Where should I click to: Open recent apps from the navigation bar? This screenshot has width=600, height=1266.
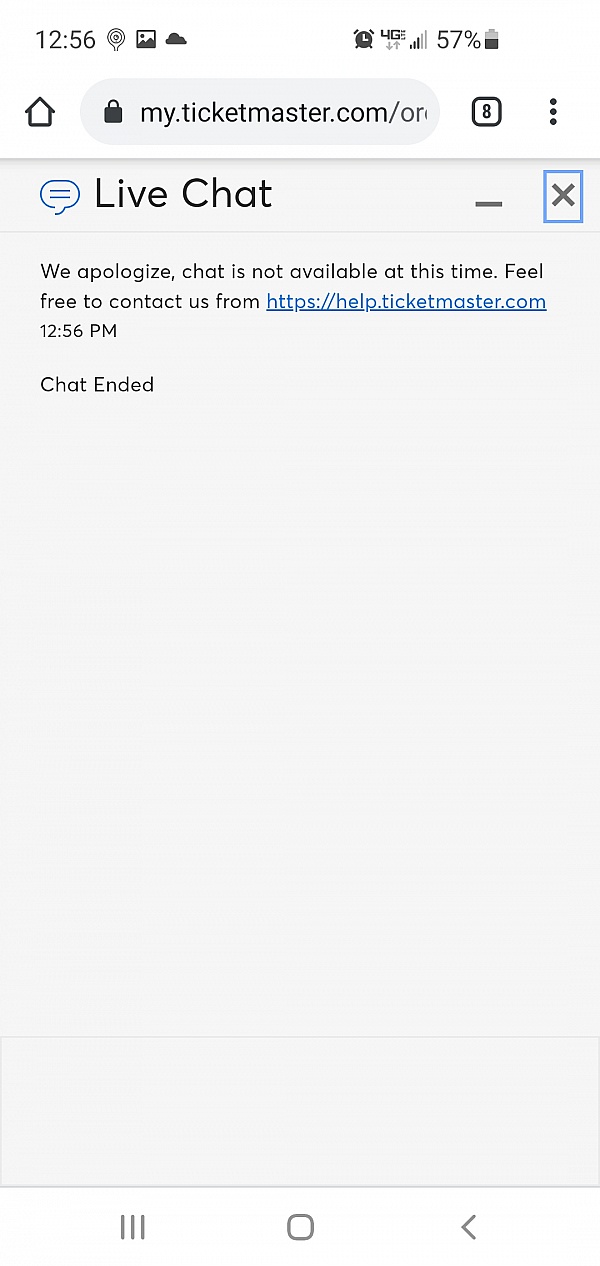(132, 1227)
